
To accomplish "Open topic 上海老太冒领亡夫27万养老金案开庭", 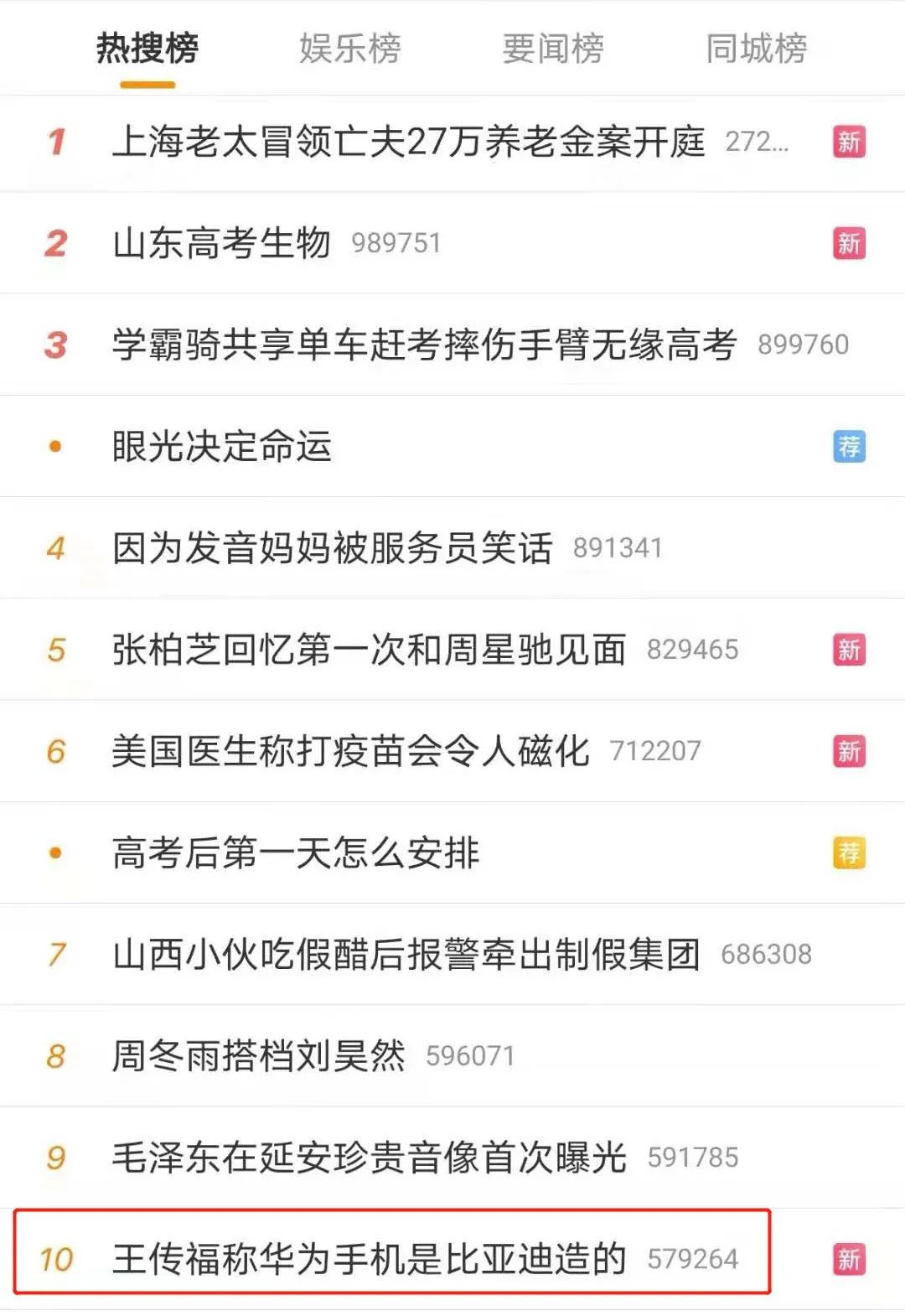I will 408,142.
